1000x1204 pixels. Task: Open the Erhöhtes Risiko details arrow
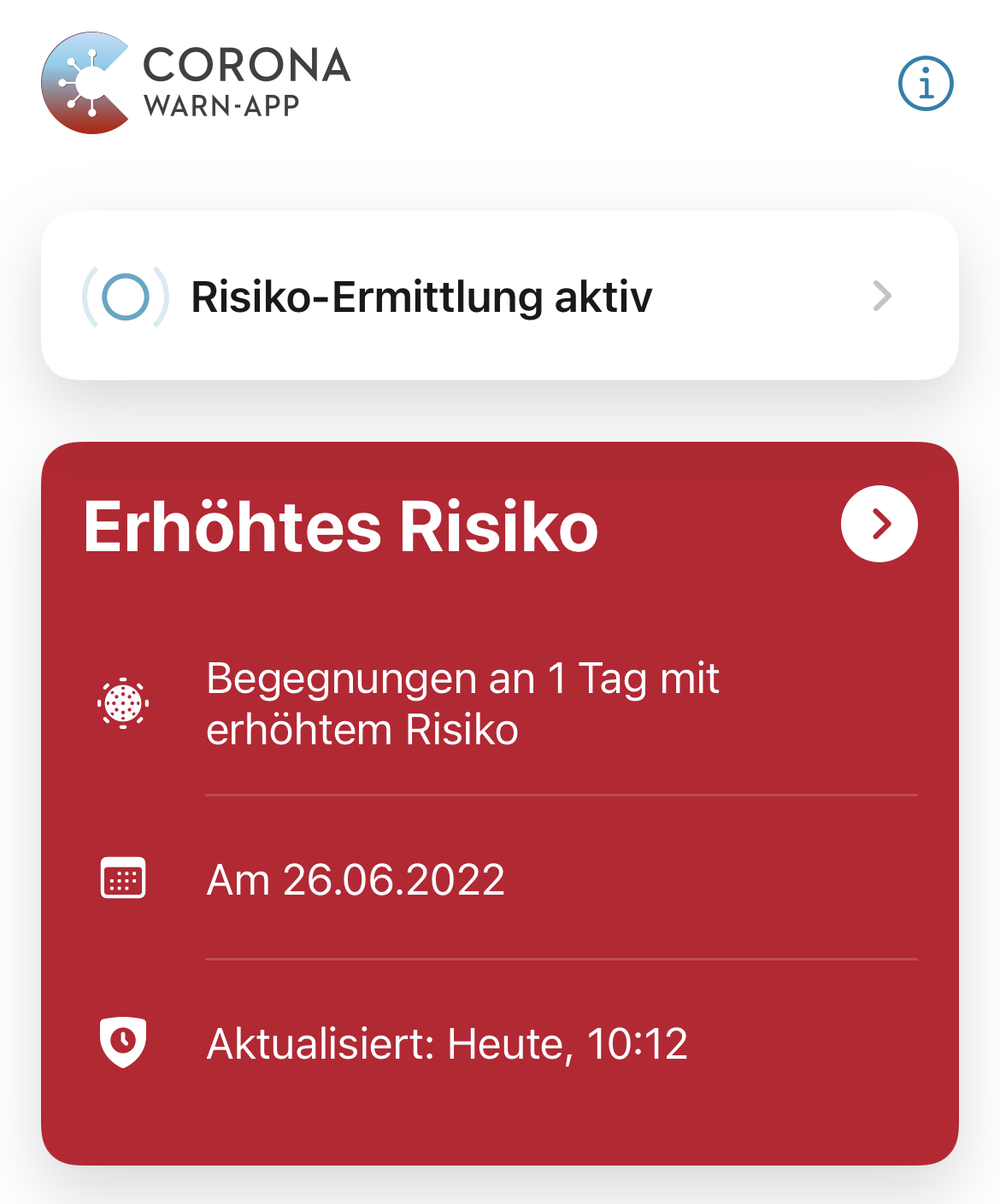879,524
